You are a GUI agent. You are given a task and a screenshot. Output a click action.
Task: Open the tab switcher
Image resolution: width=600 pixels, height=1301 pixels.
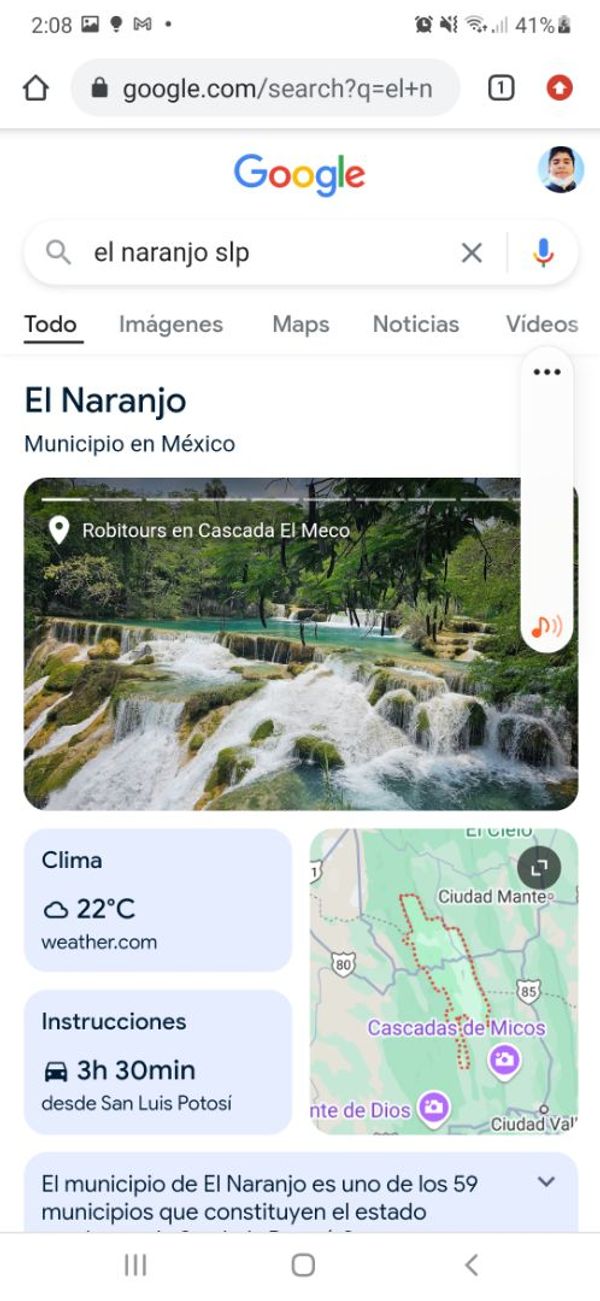[501, 88]
